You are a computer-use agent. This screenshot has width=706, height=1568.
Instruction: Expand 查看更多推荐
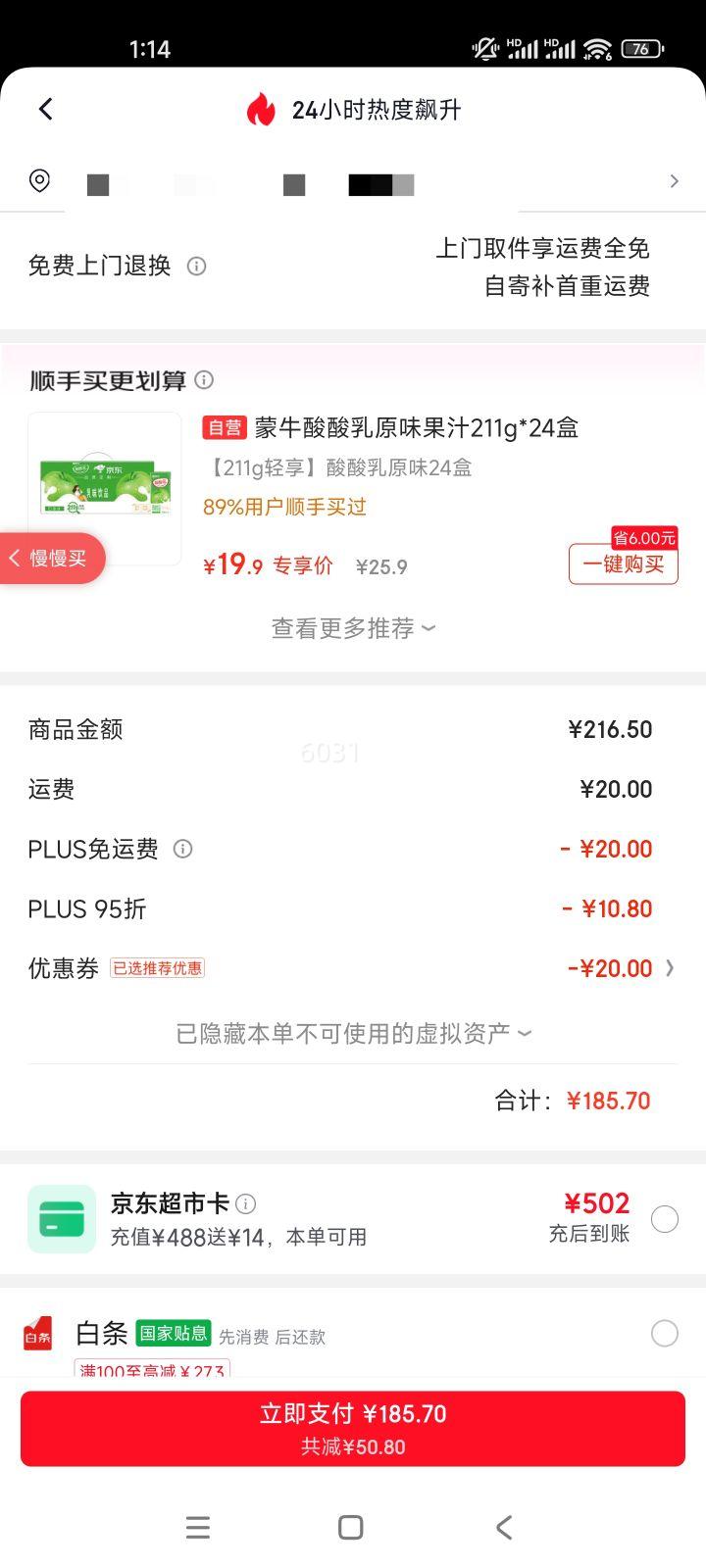click(x=352, y=628)
